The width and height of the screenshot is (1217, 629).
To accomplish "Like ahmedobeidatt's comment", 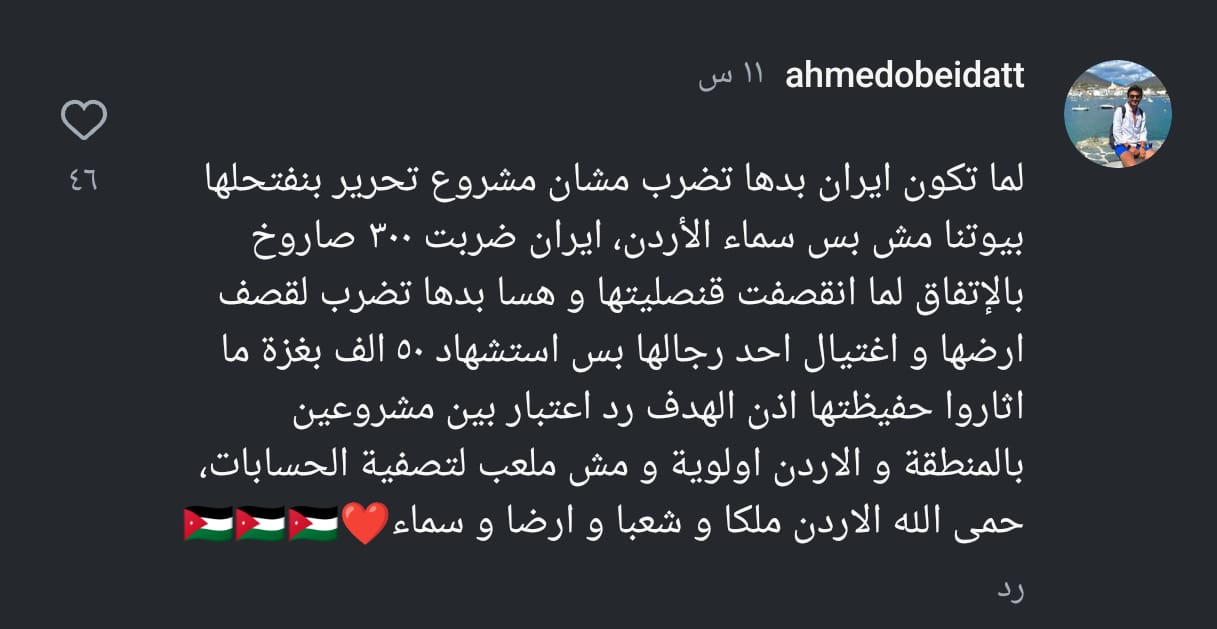I will (x=84, y=121).
